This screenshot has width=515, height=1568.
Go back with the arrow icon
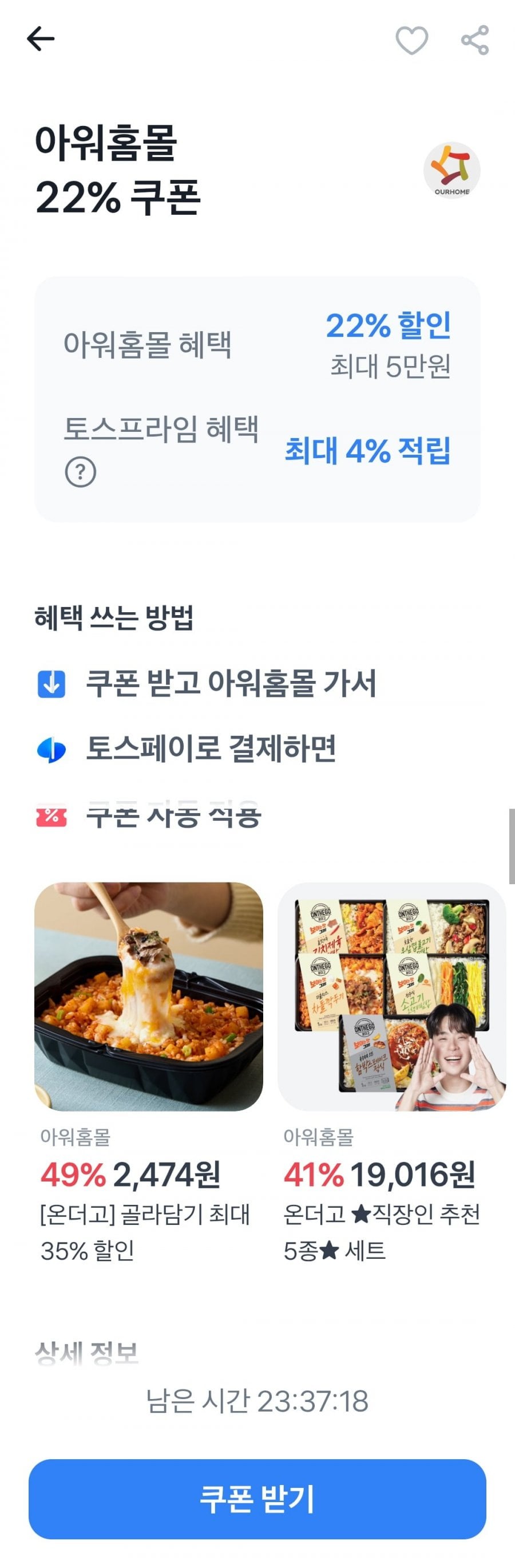[41, 39]
